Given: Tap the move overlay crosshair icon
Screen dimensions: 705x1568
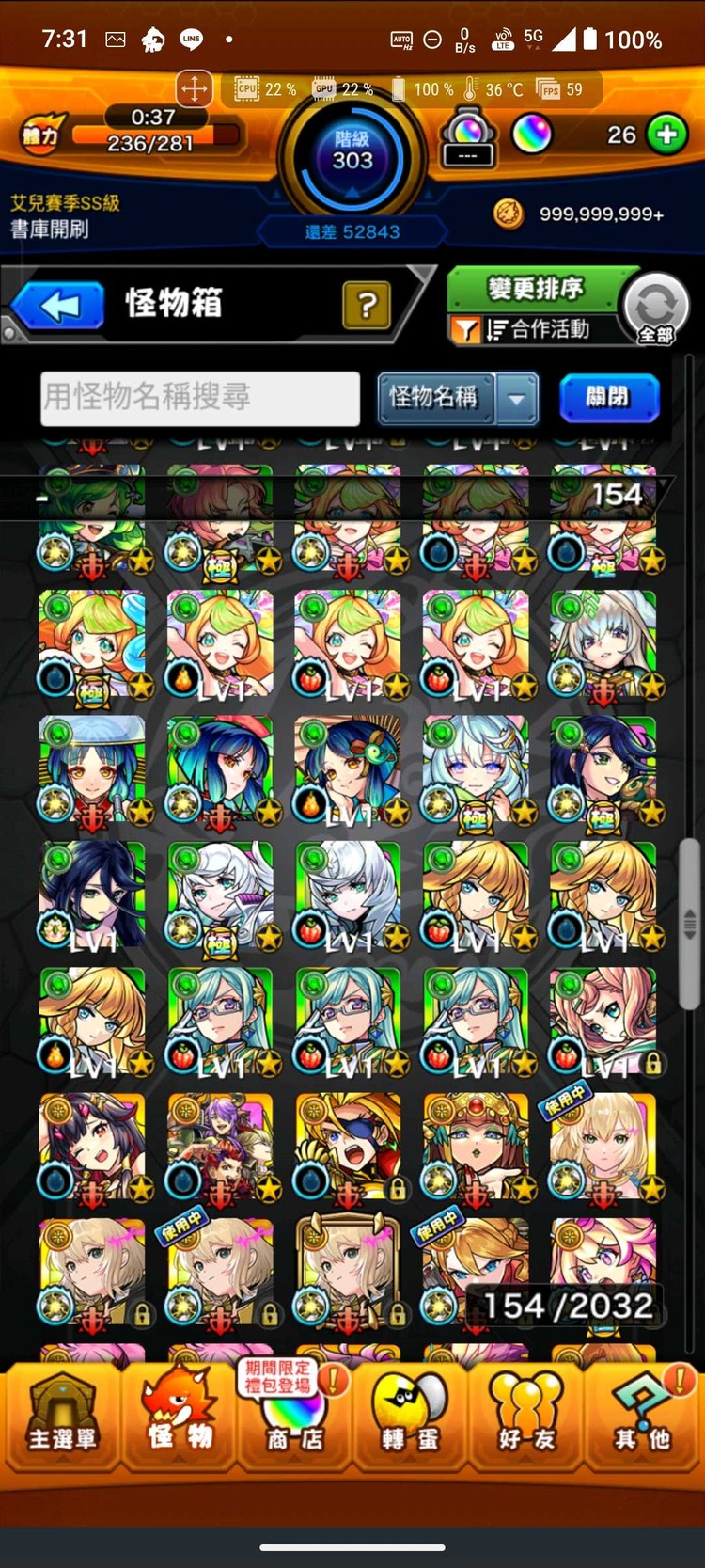Looking at the screenshot, I should click(194, 89).
